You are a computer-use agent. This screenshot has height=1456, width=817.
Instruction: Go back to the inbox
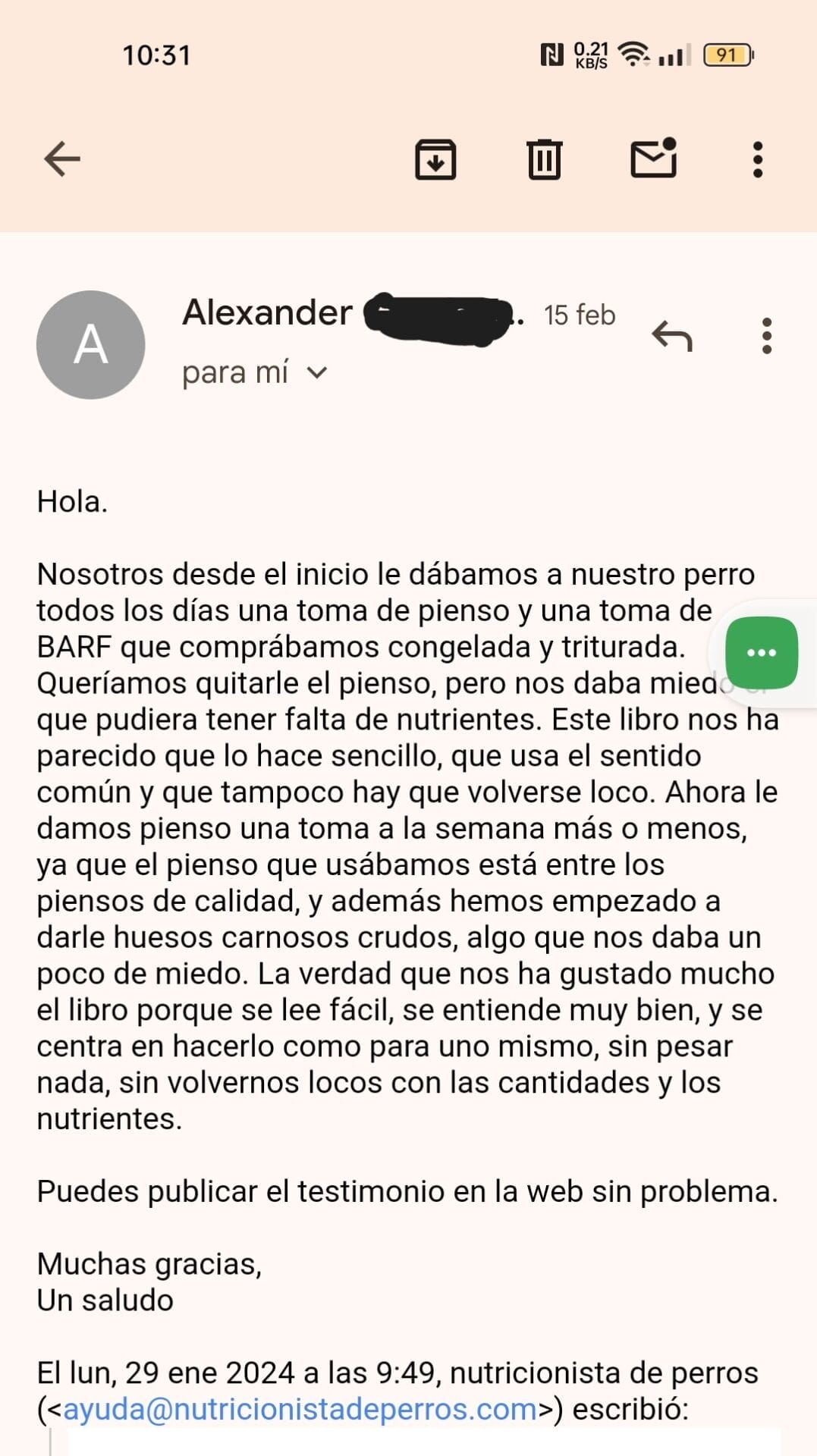[x=62, y=159]
